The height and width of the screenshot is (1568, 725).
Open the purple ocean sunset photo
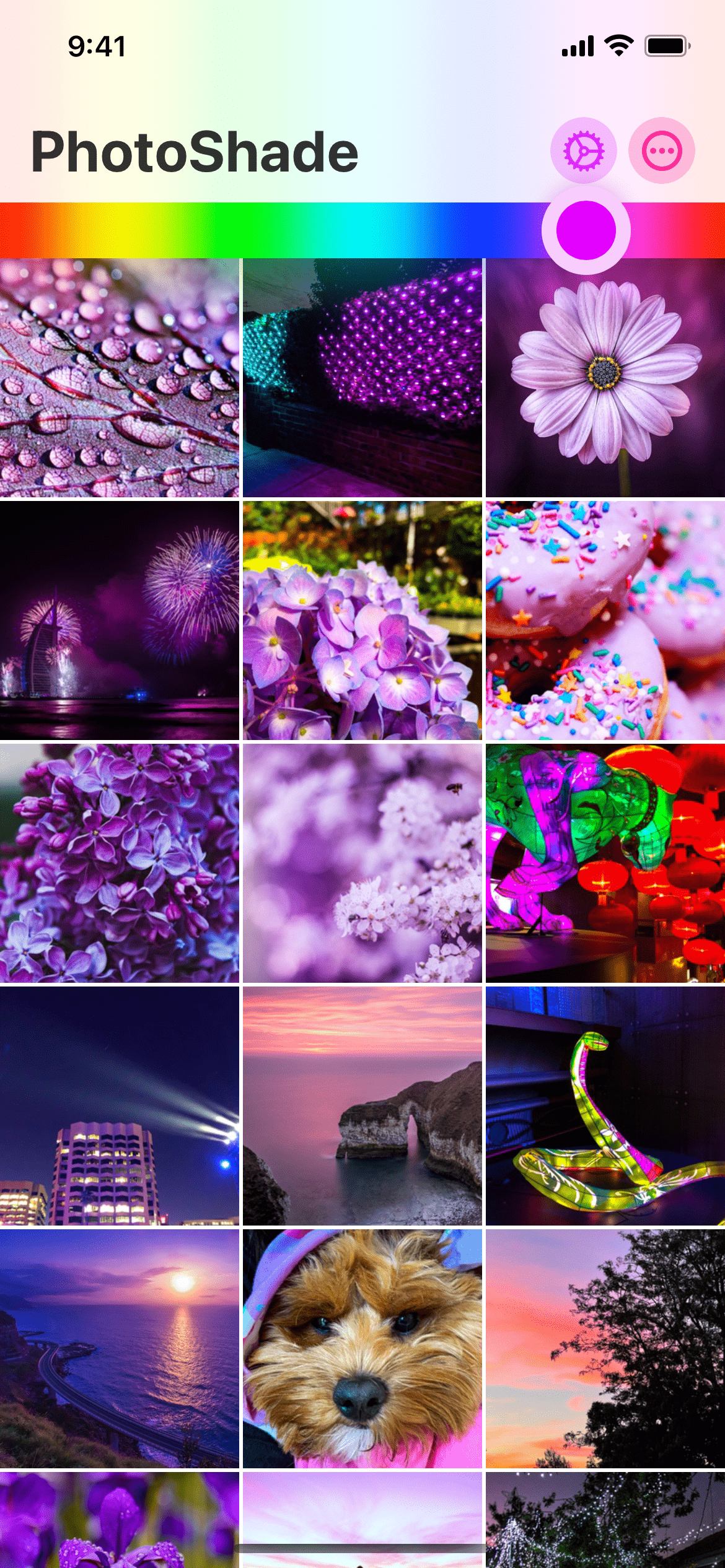(x=119, y=1349)
